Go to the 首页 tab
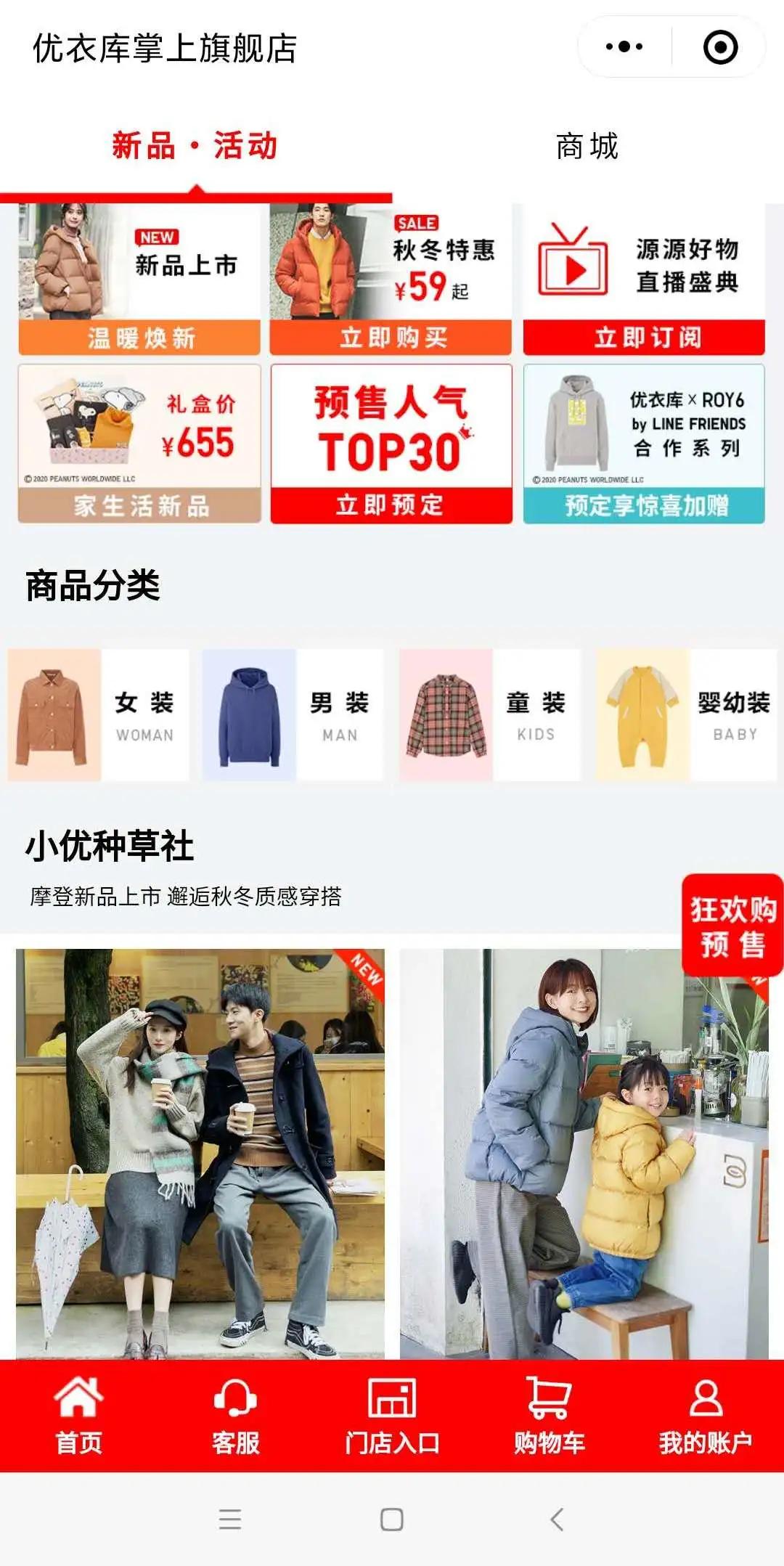 coord(78,1416)
